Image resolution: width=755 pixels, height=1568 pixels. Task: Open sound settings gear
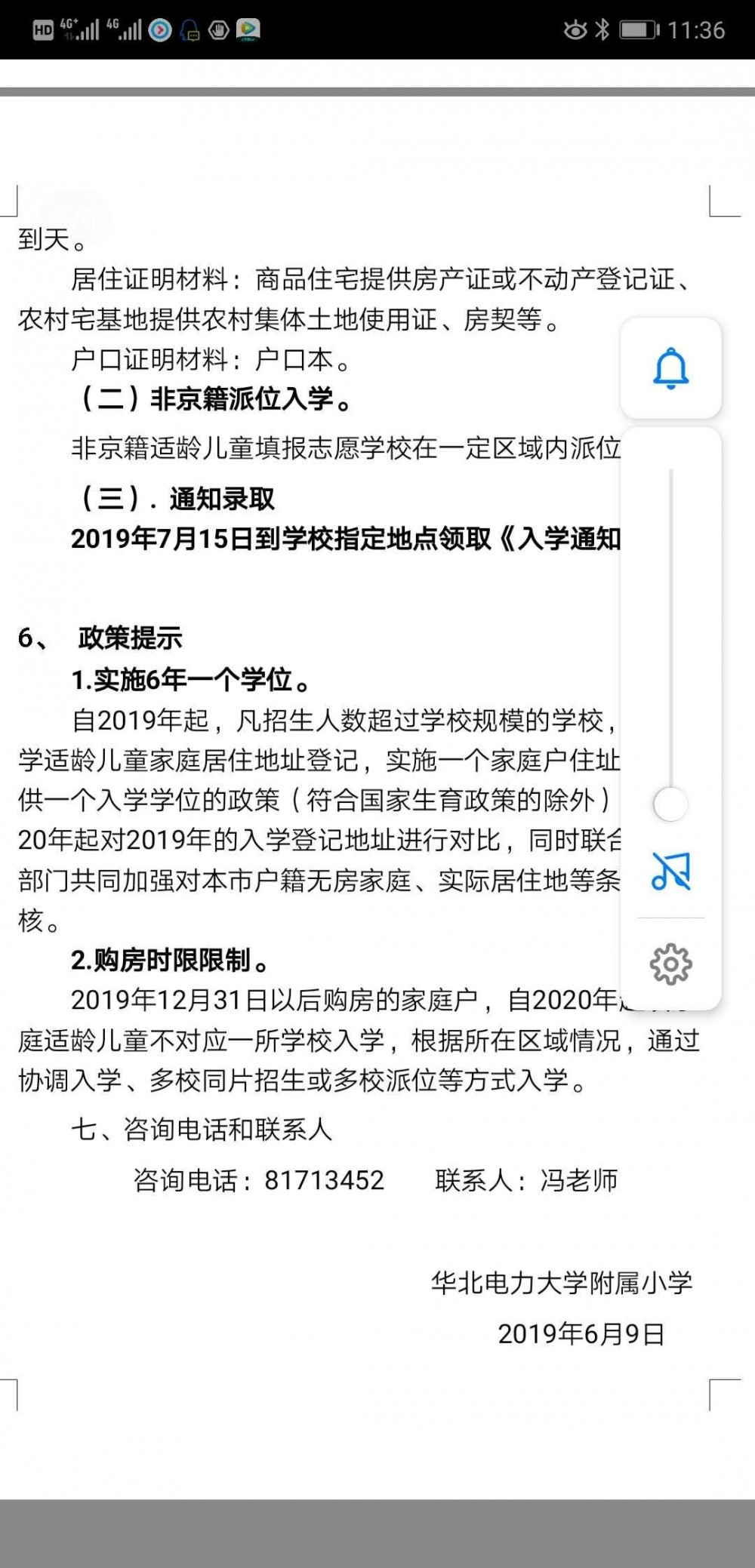coord(670,964)
